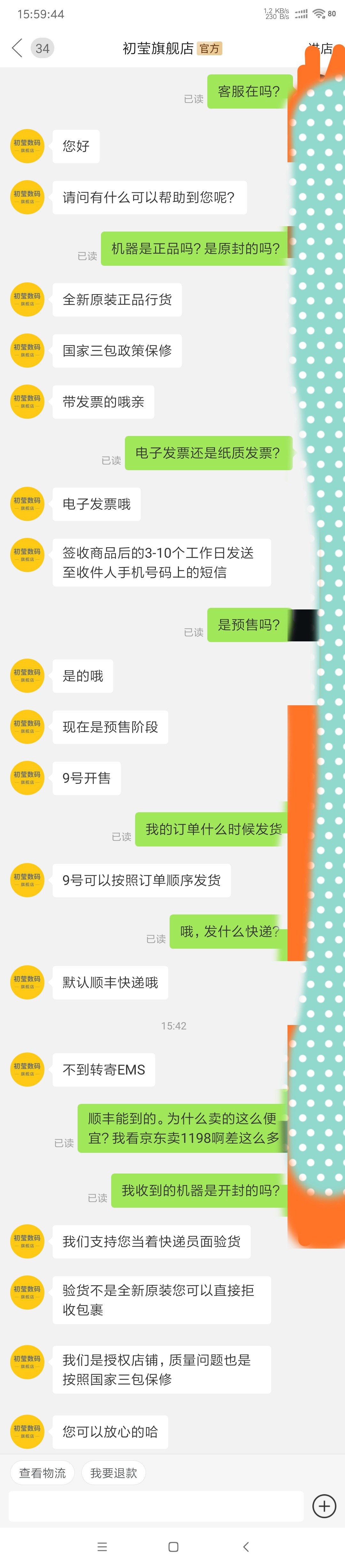Enter the shop via 进店
The height and width of the screenshot is (1568, 345).
(x=321, y=48)
